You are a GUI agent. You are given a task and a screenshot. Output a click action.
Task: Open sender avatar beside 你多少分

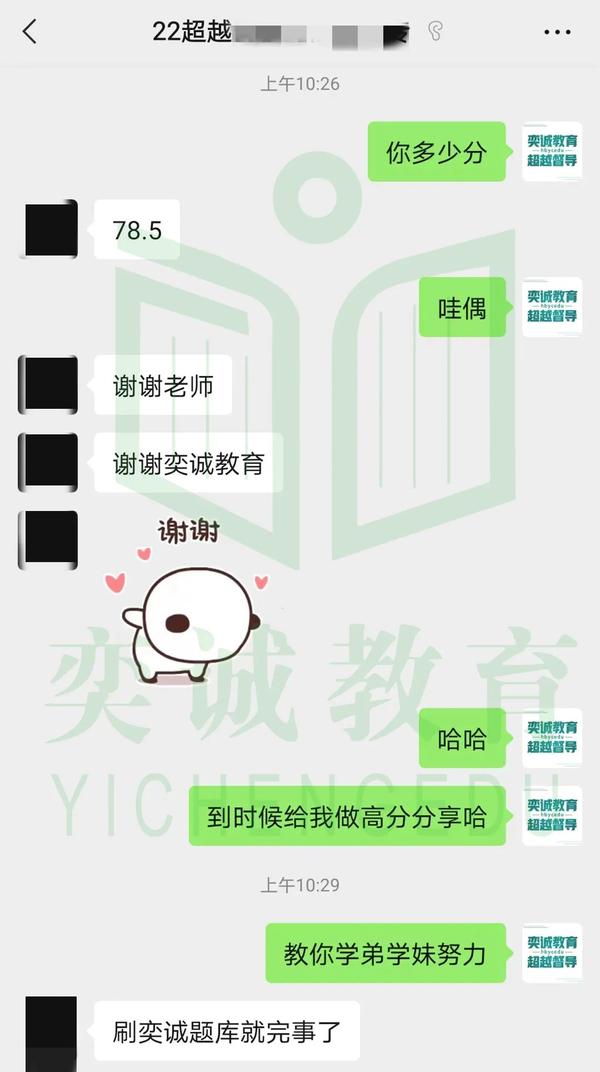point(552,152)
